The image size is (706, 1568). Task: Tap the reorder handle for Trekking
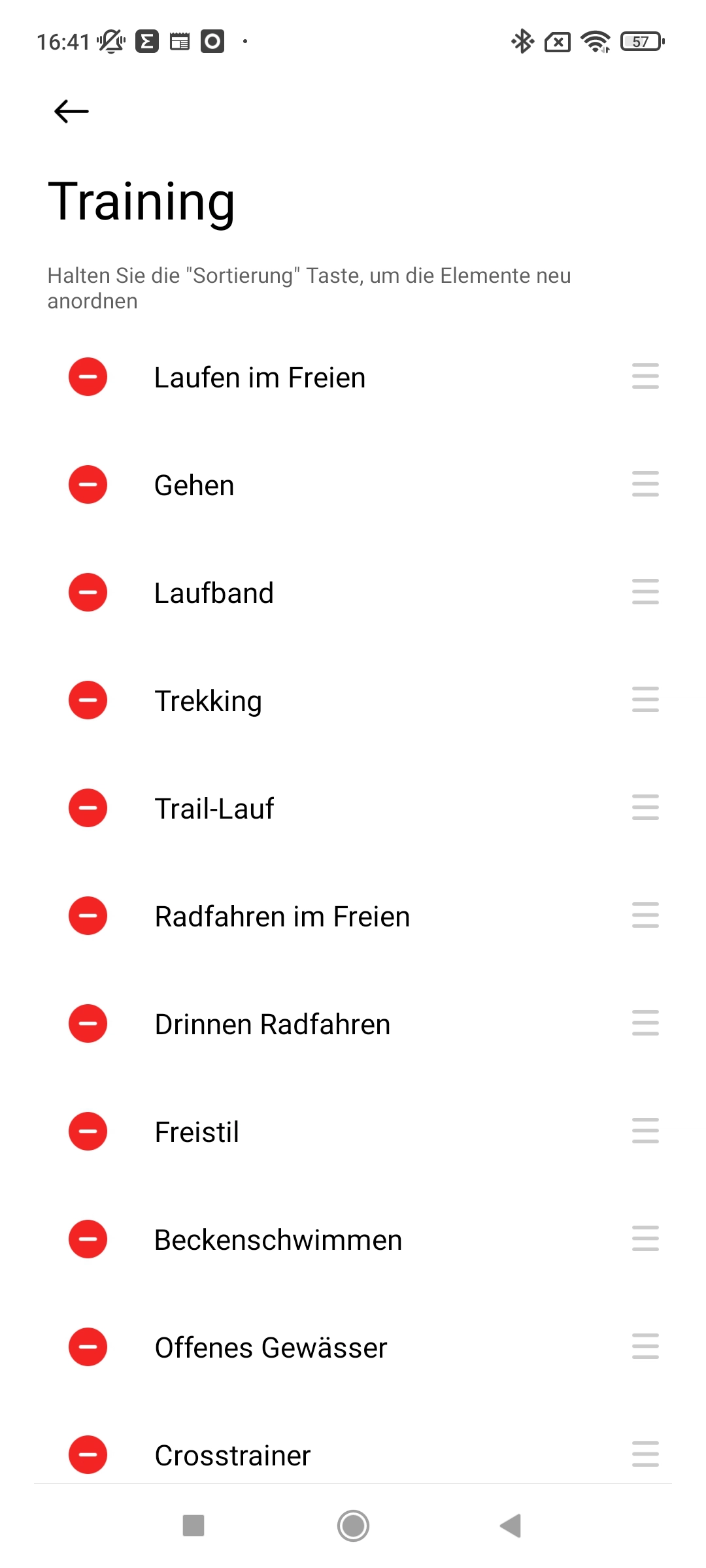point(645,700)
